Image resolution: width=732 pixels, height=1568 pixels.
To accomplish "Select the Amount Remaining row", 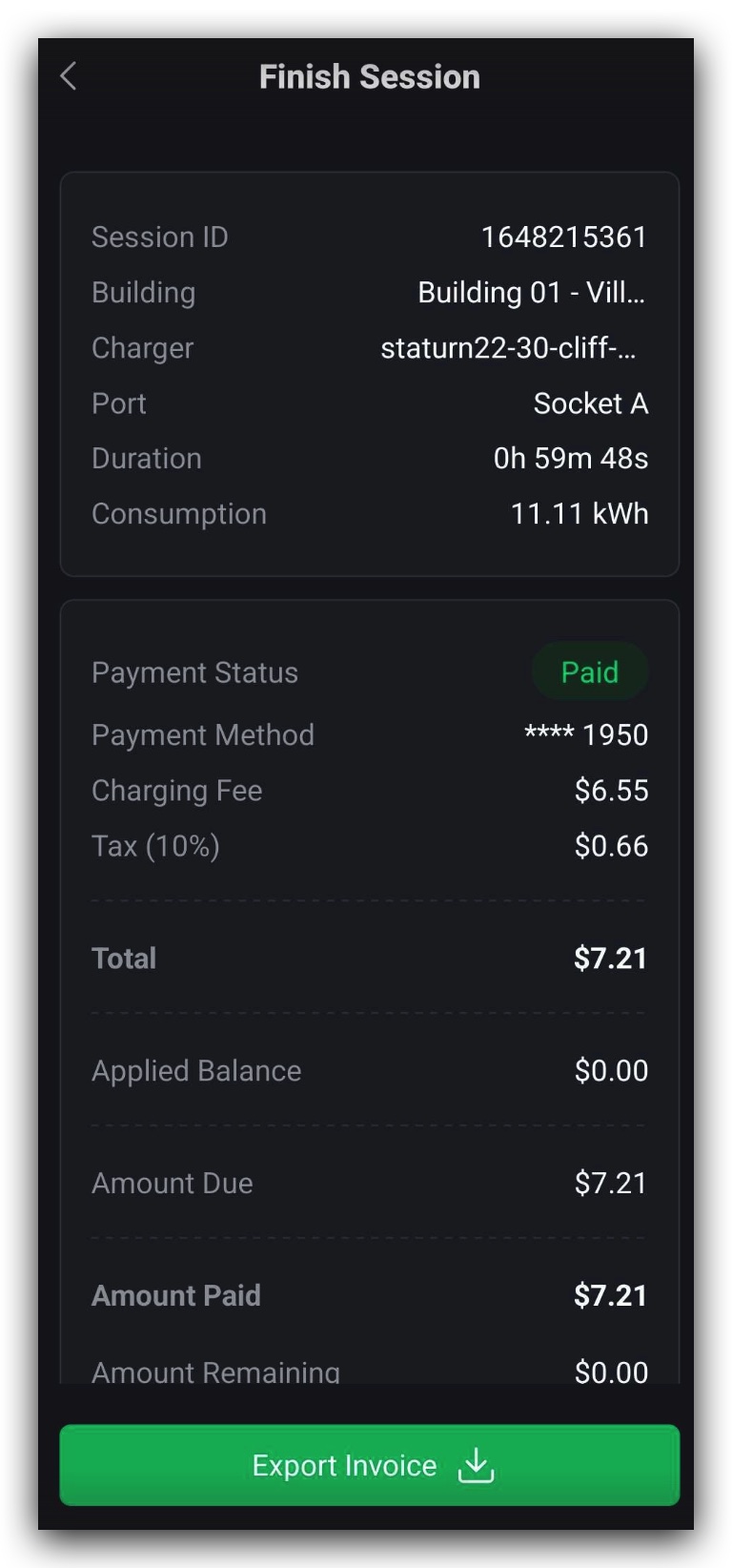I will [x=369, y=1372].
